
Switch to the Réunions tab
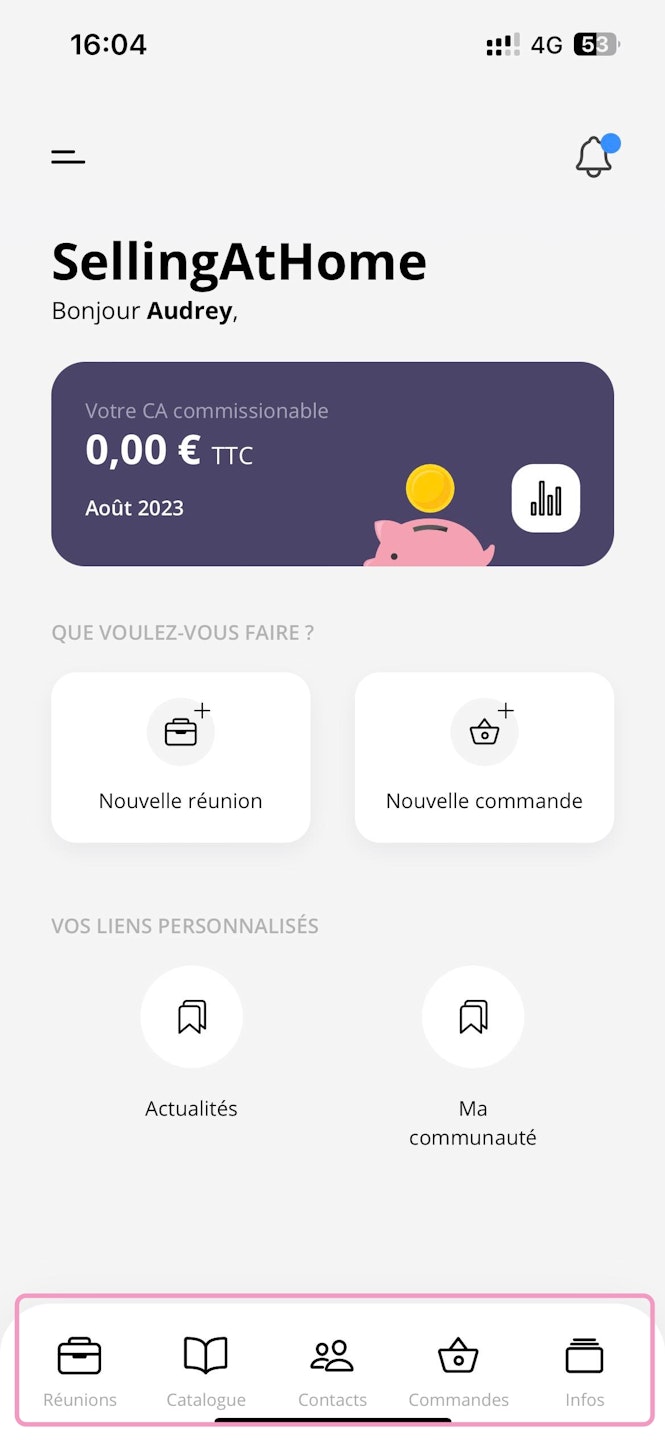(x=80, y=1370)
